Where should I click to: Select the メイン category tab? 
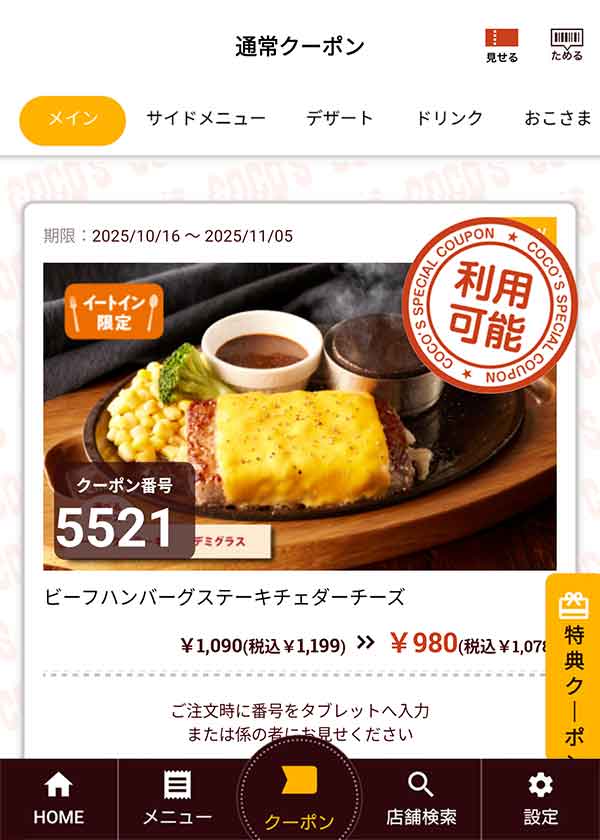[x=73, y=119]
